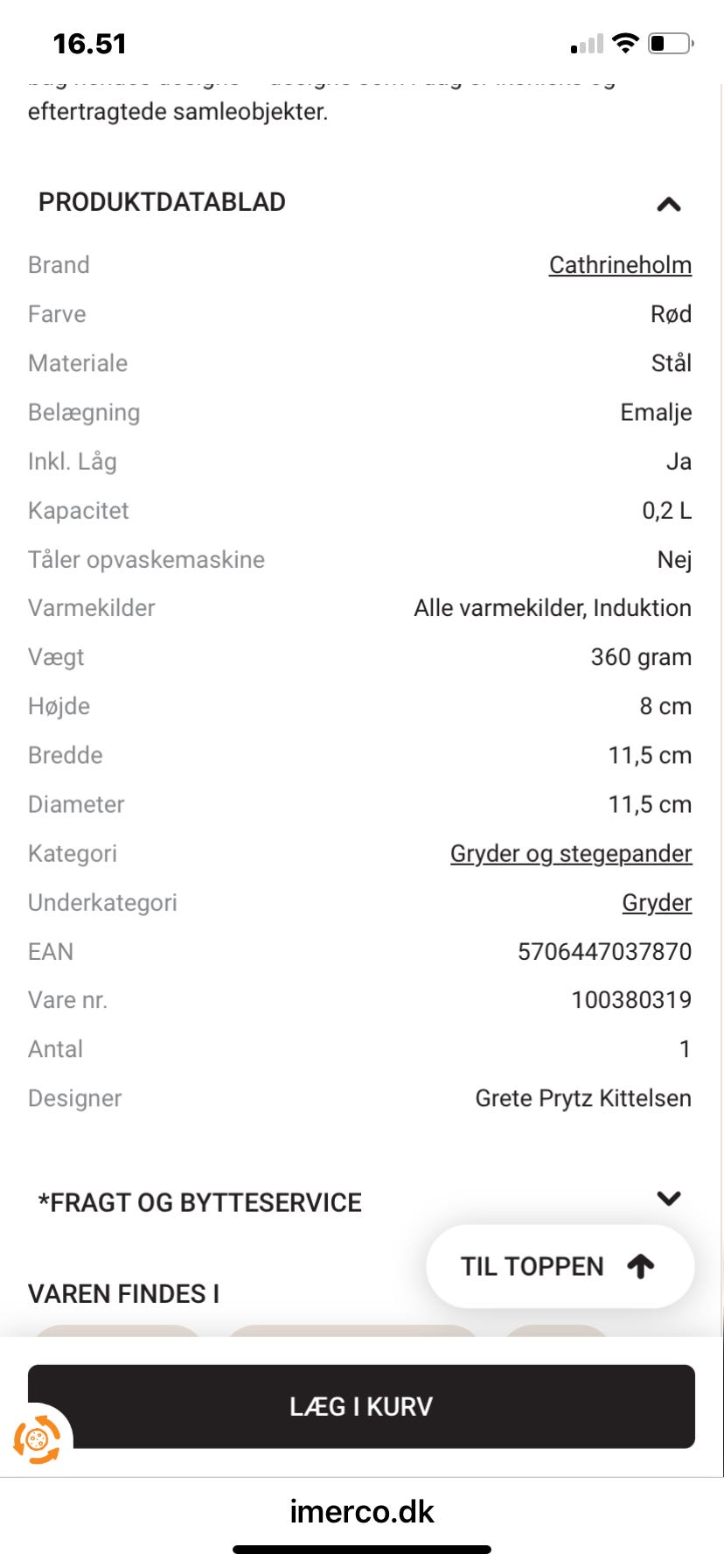Screen dimensions: 724x1568
Task: Select the rightmost pill under VAREN FINDES I
Action: pos(555,1334)
